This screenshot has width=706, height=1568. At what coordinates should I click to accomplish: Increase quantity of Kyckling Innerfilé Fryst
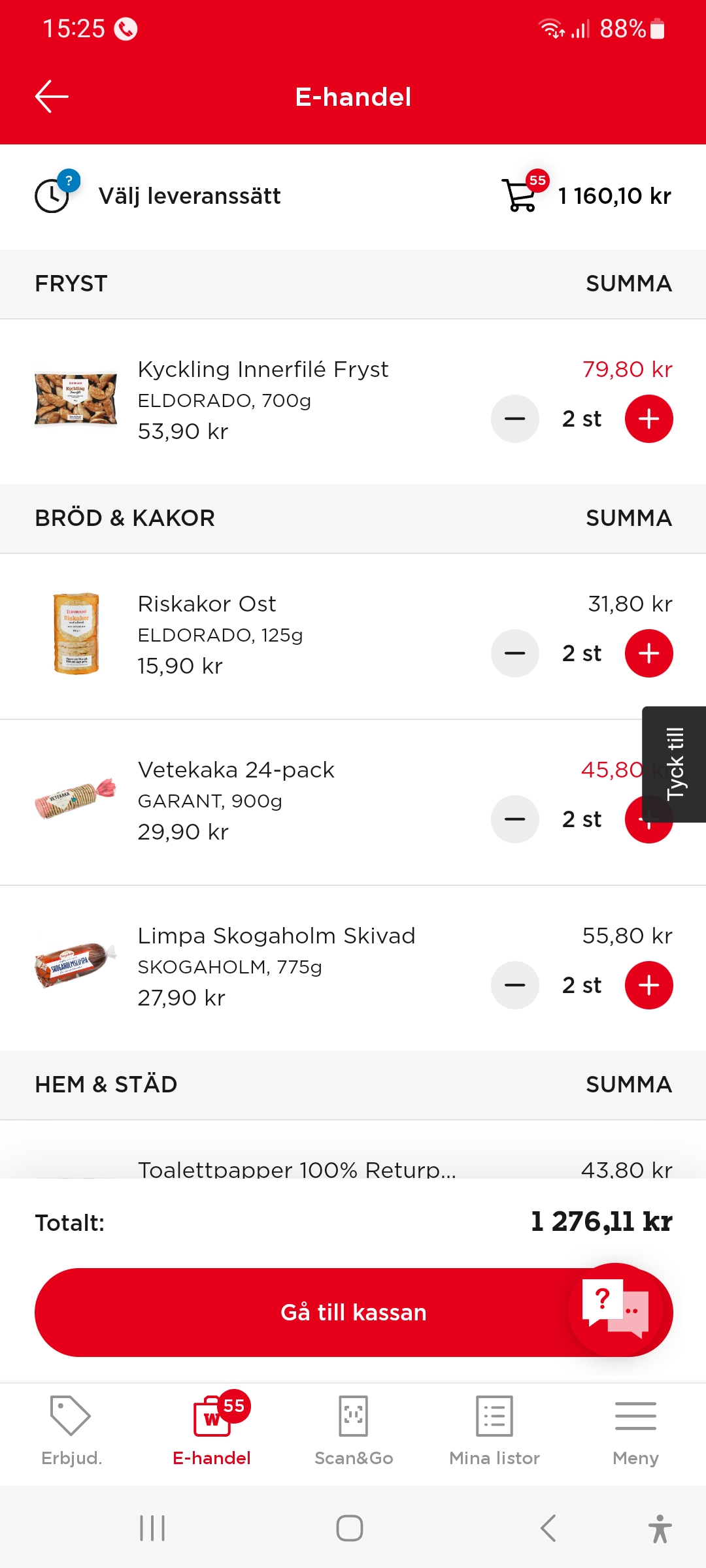coord(648,419)
